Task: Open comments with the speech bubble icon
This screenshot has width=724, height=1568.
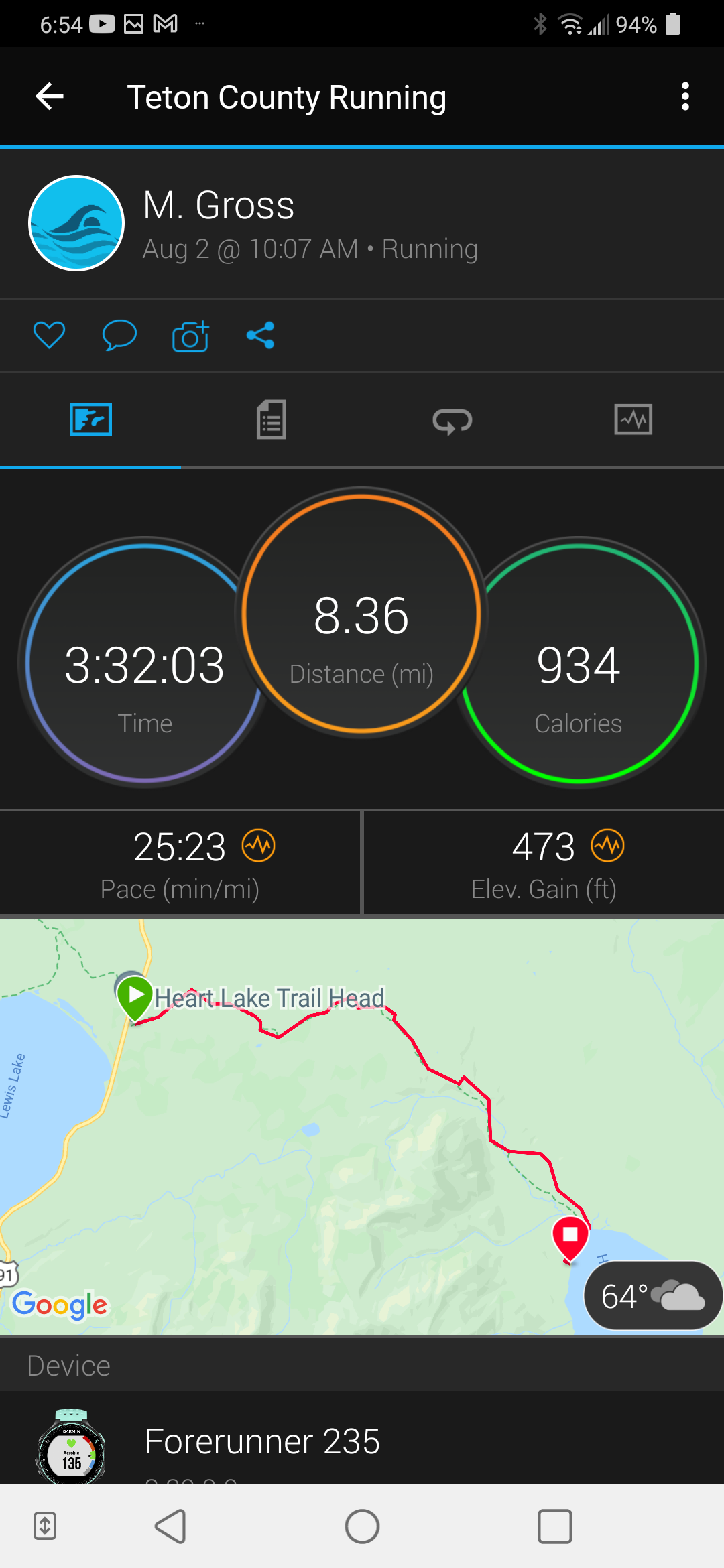Action: (119, 335)
